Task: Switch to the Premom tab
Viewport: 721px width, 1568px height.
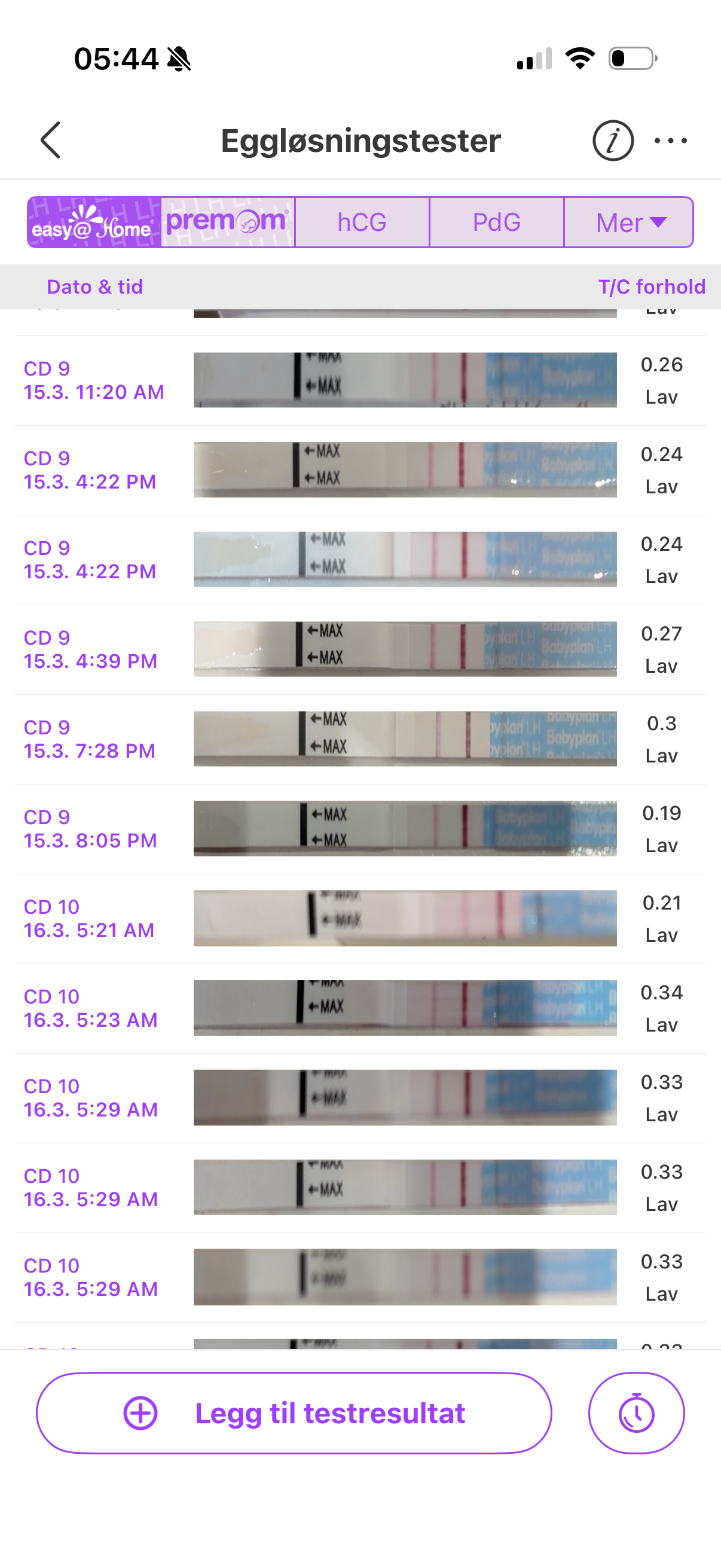Action: [228, 222]
